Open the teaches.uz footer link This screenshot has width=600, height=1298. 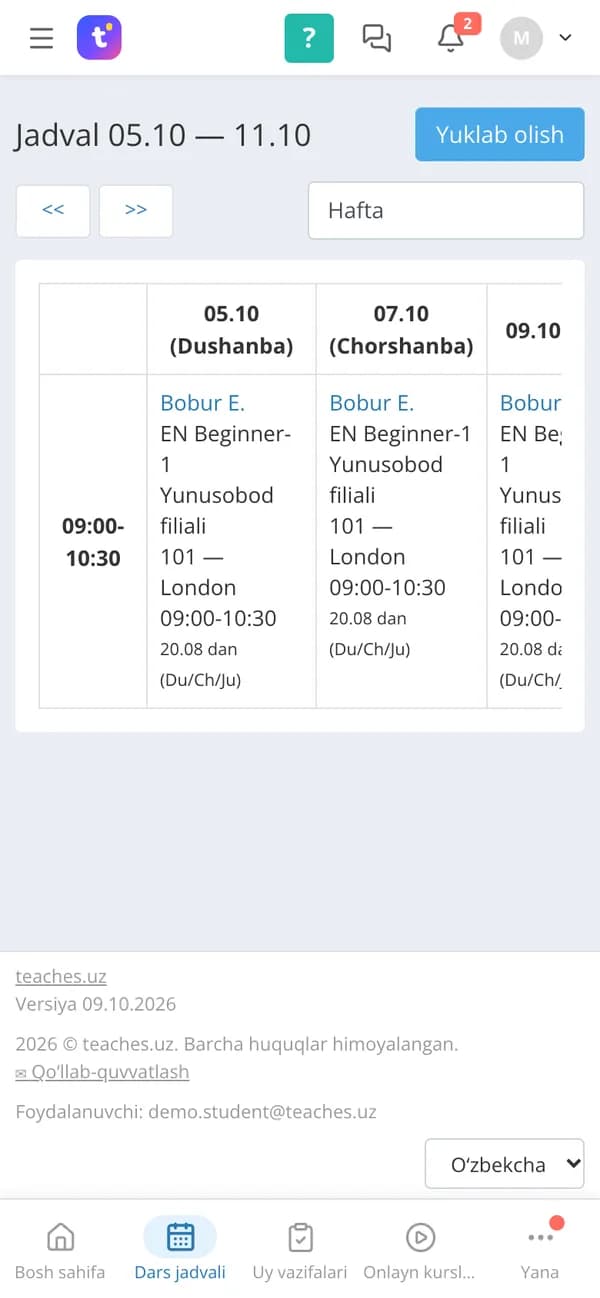pos(61,976)
